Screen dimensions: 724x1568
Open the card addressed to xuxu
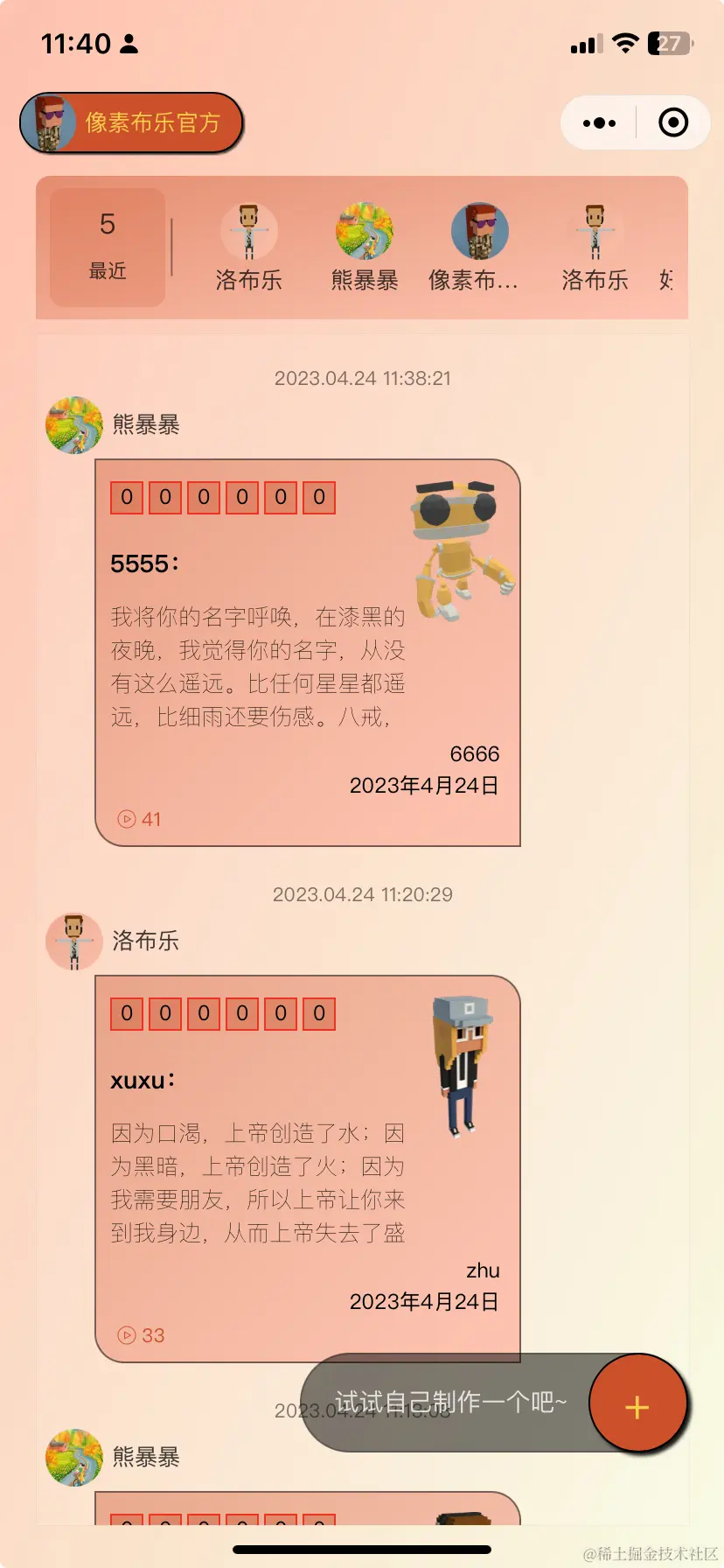(307, 1169)
